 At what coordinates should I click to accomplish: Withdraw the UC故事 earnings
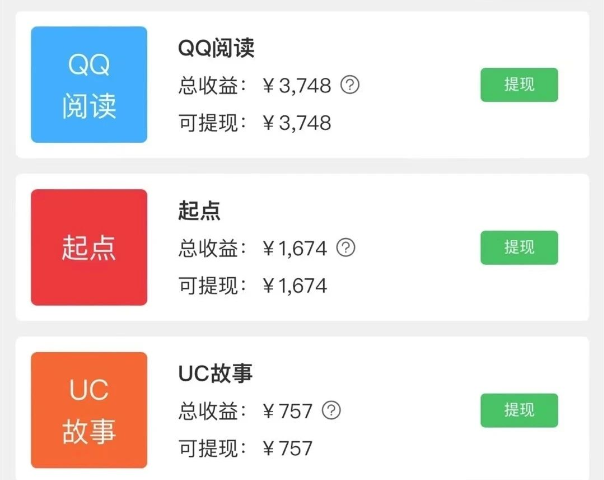click(x=518, y=410)
